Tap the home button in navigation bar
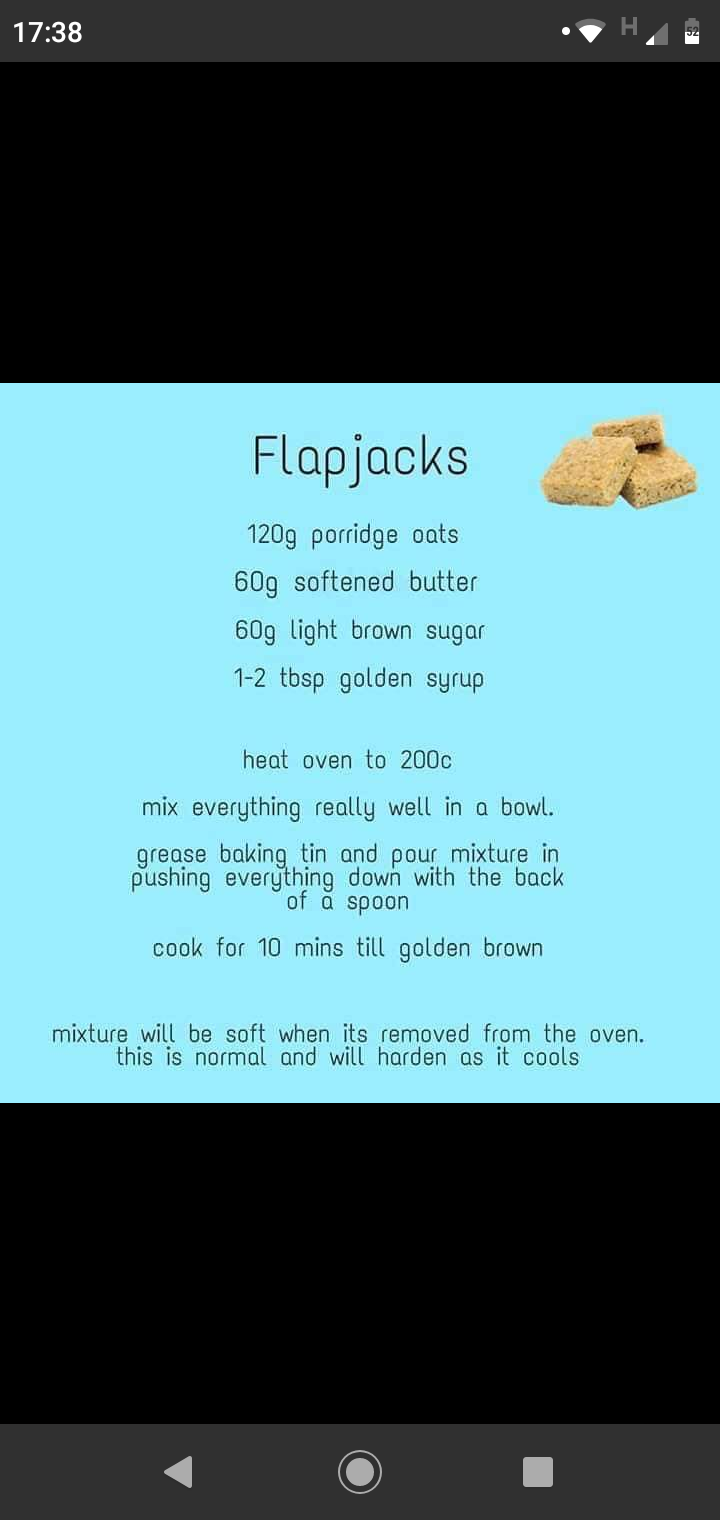Screen dimensions: 720x1520 (360, 1472)
